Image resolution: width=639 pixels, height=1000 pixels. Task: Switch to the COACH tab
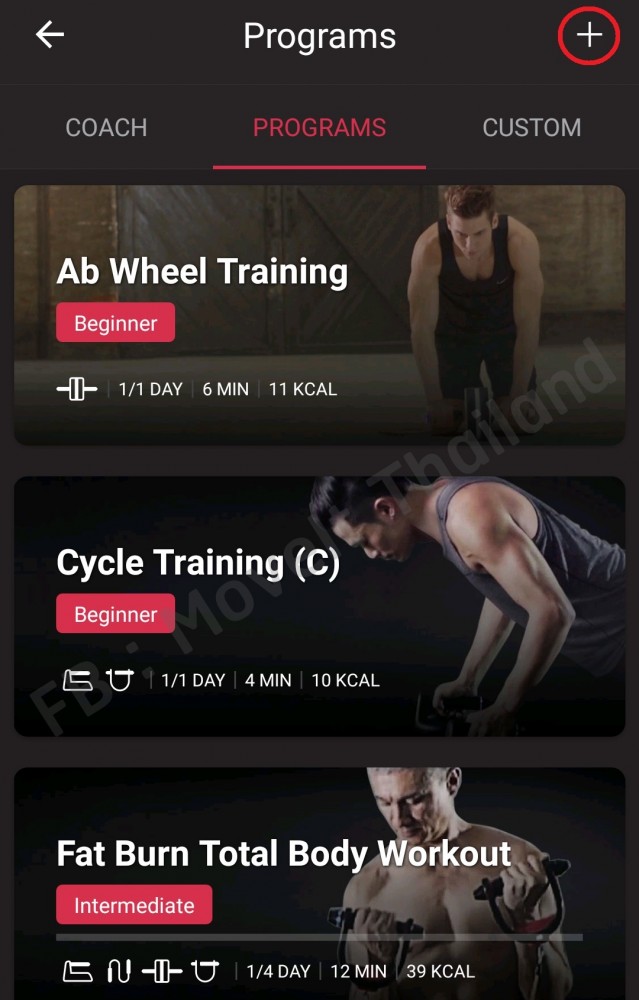tap(106, 128)
